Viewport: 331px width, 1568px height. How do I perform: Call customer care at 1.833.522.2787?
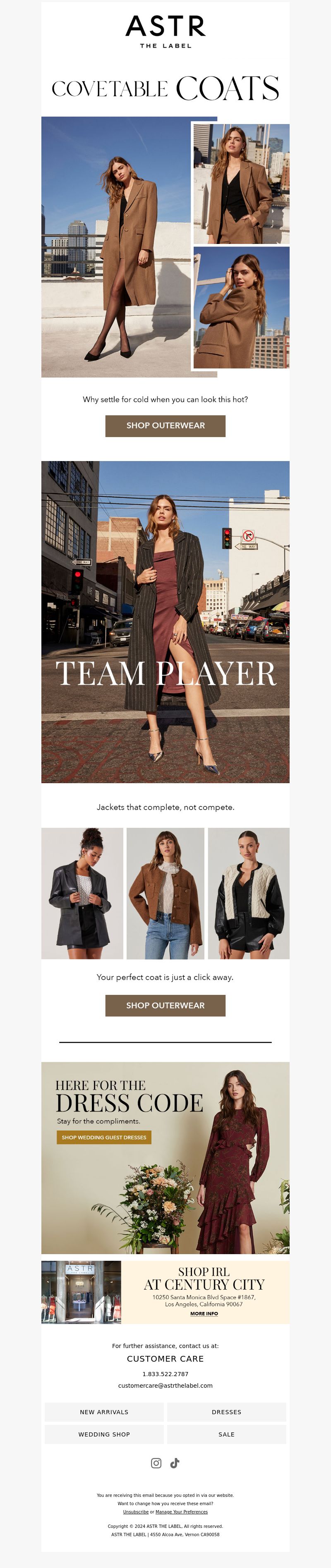(x=165, y=1374)
